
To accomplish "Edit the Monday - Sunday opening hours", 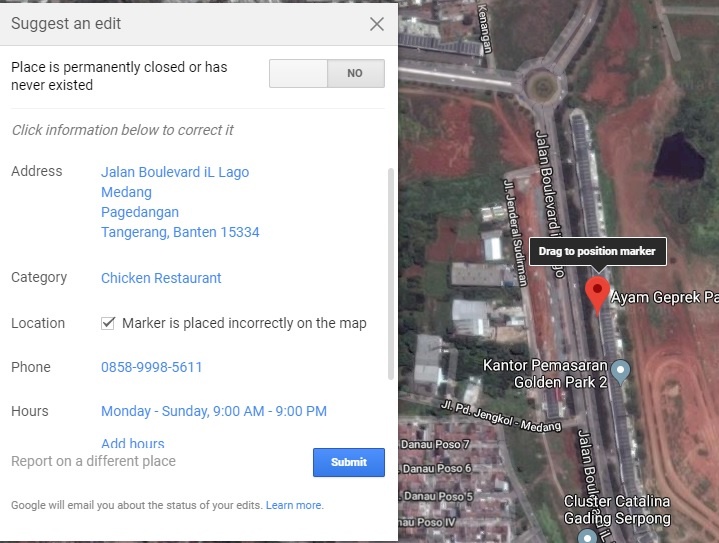I will [214, 411].
